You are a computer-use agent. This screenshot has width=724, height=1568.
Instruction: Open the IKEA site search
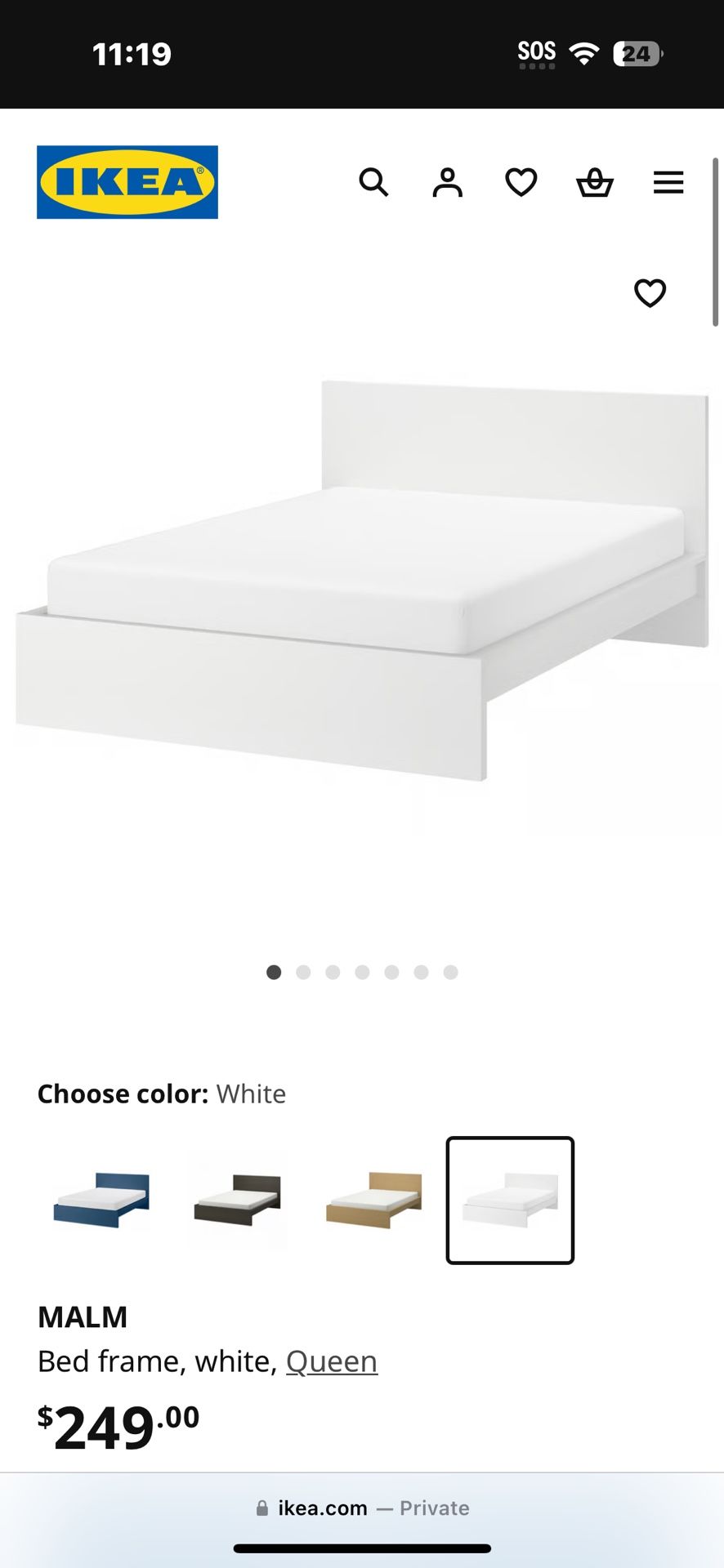pyautogui.click(x=373, y=182)
